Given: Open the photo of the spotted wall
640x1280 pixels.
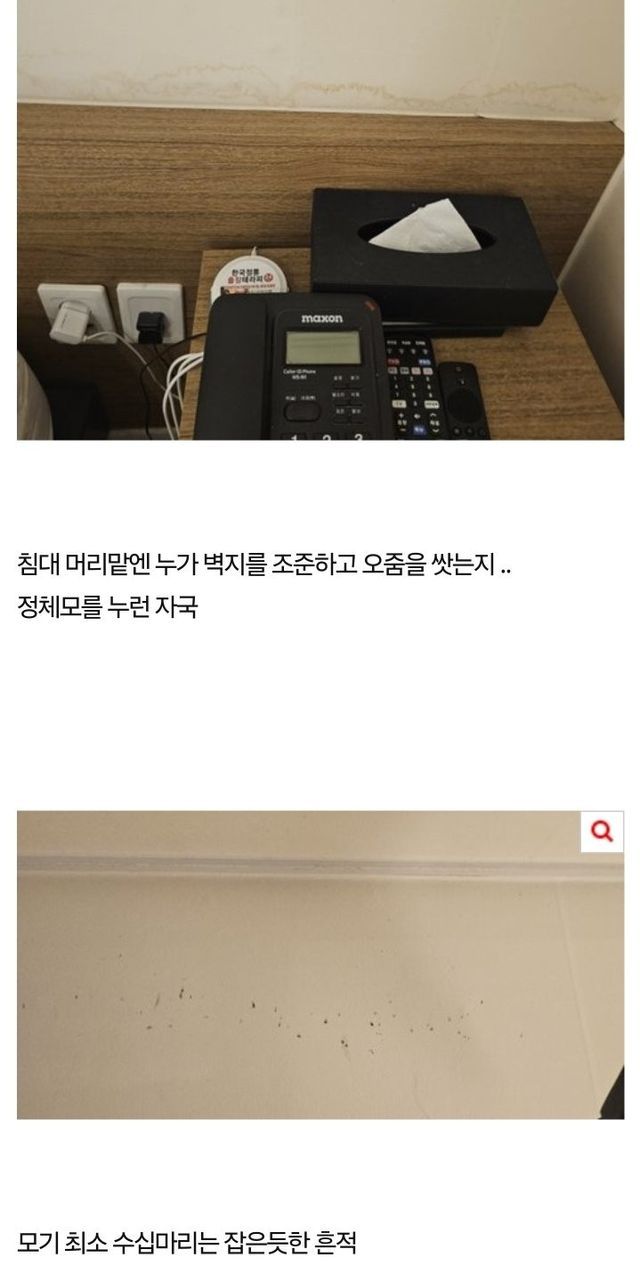Looking at the screenshot, I should click(320, 965).
